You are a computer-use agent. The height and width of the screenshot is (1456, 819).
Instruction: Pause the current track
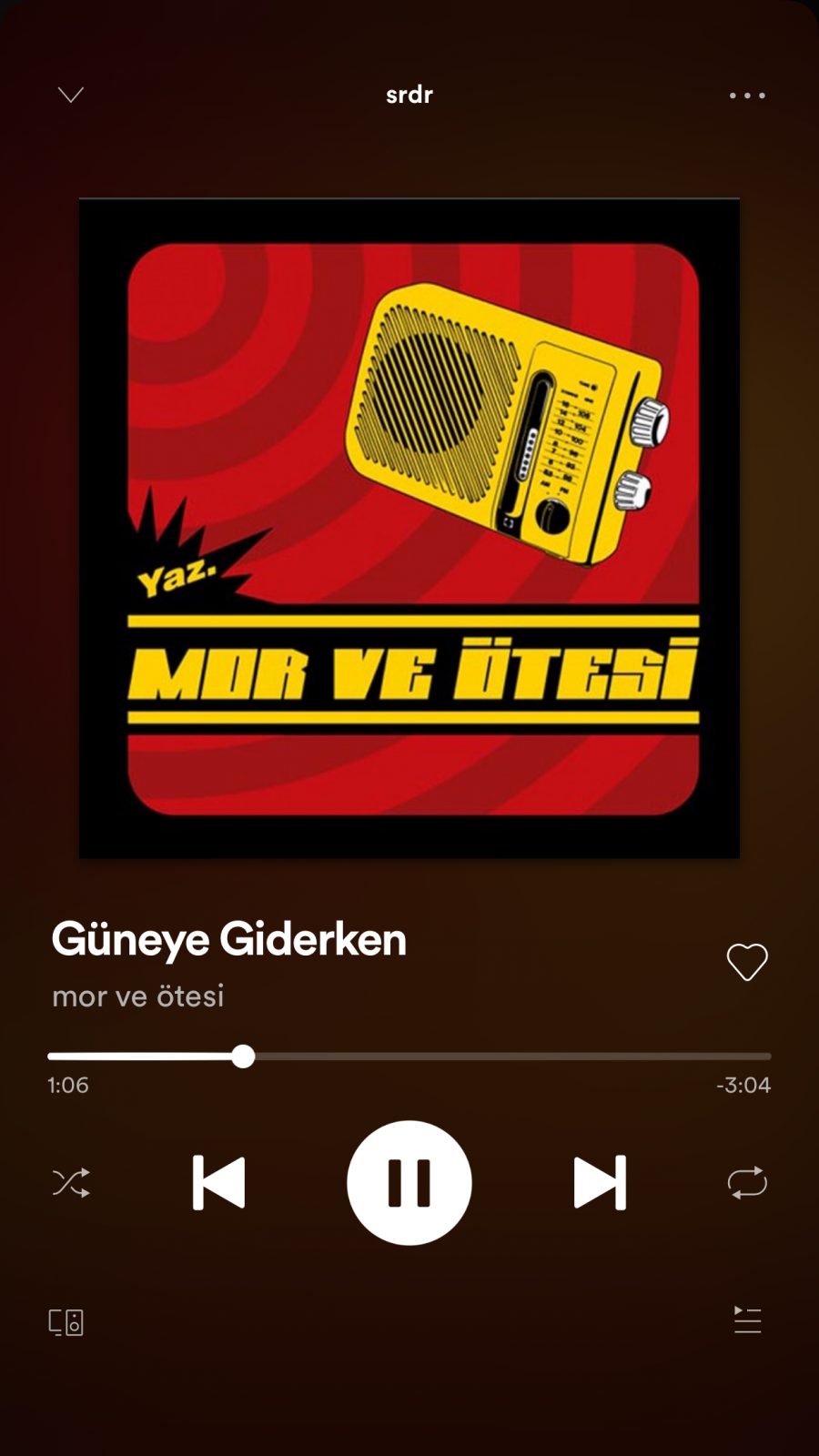(409, 1183)
